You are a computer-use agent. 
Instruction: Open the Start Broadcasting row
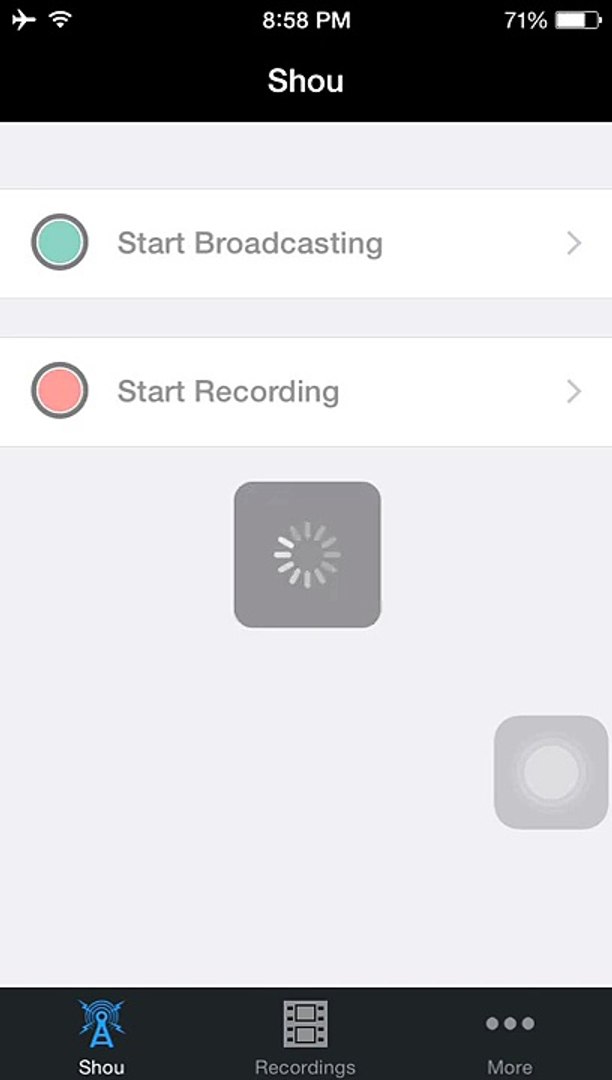click(306, 243)
